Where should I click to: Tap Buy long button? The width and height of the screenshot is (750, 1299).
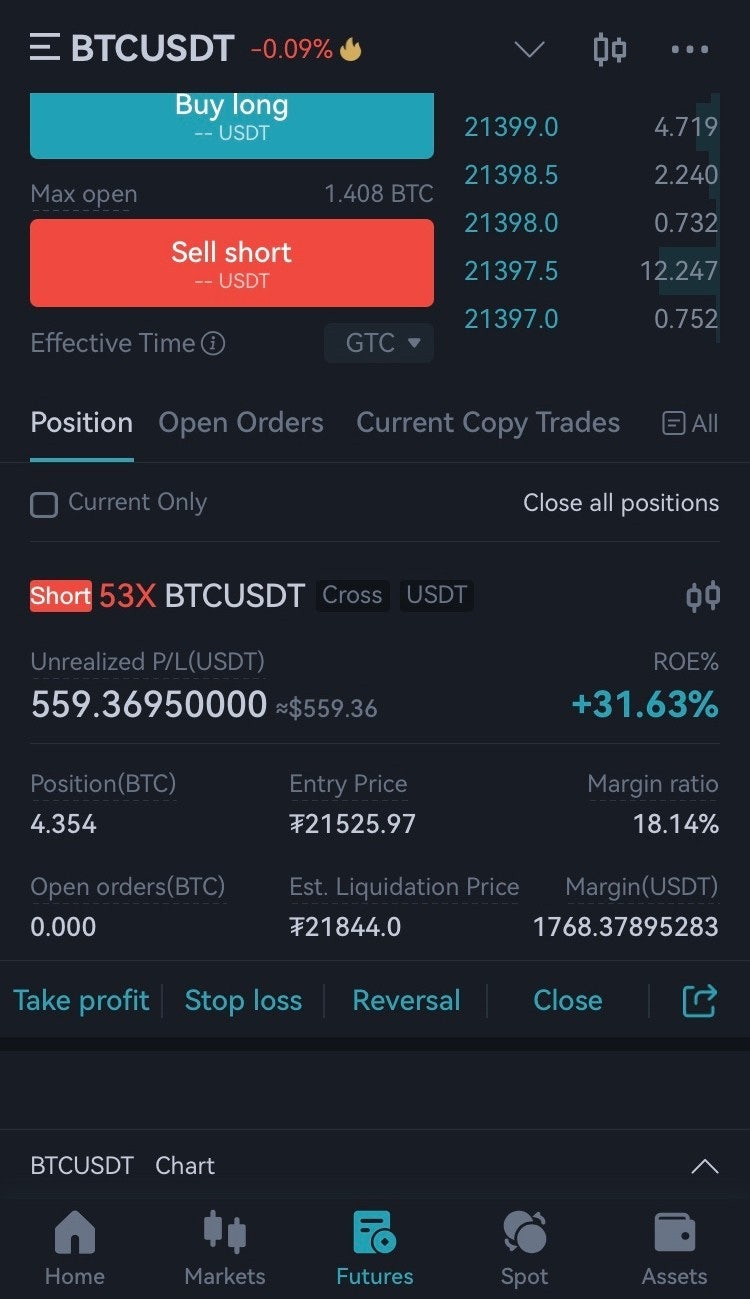coord(232,125)
